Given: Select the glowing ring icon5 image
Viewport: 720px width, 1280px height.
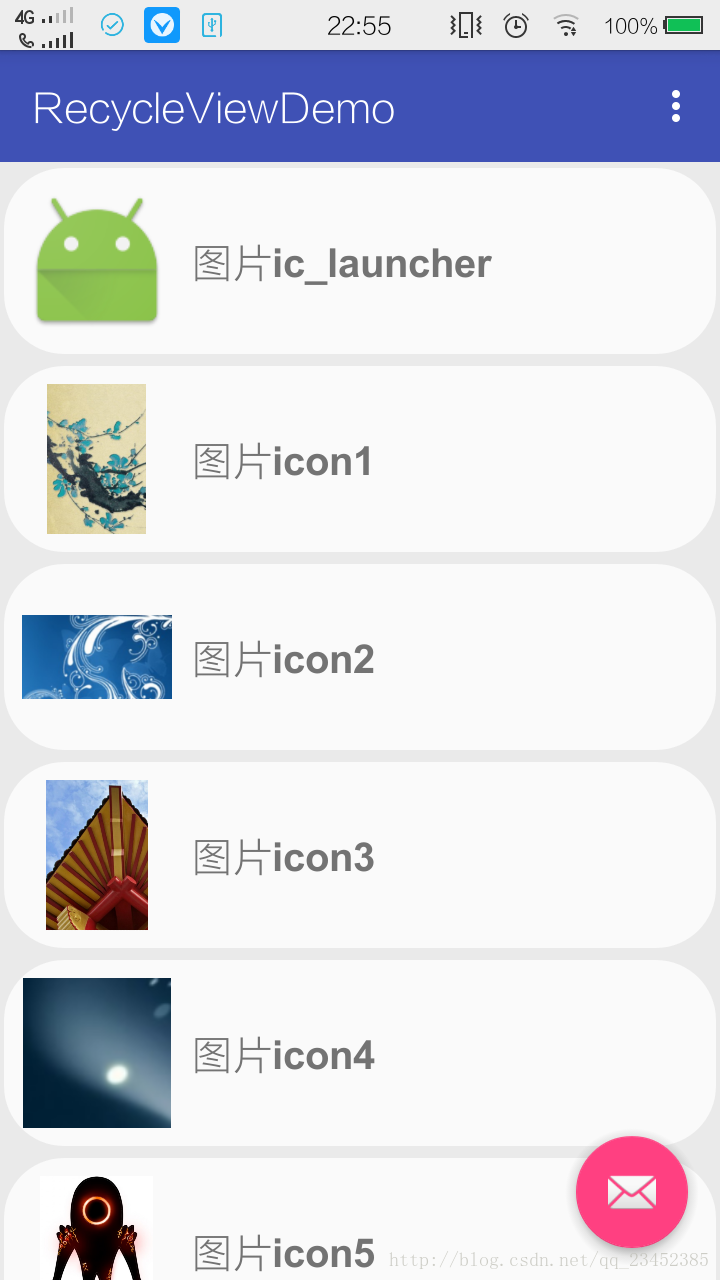Looking at the screenshot, I should (x=96, y=1227).
